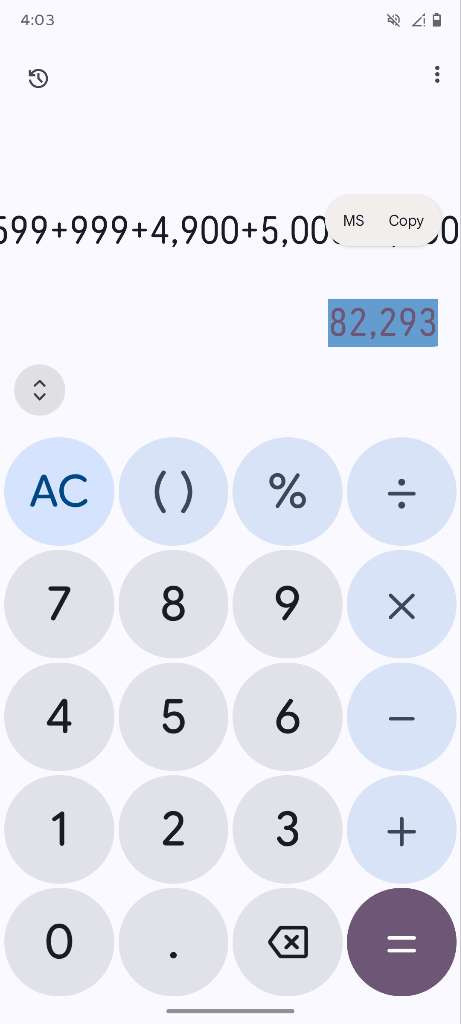The width and height of the screenshot is (461, 1024).
Task: Expand the advanced functions panel
Action: [x=39, y=390]
